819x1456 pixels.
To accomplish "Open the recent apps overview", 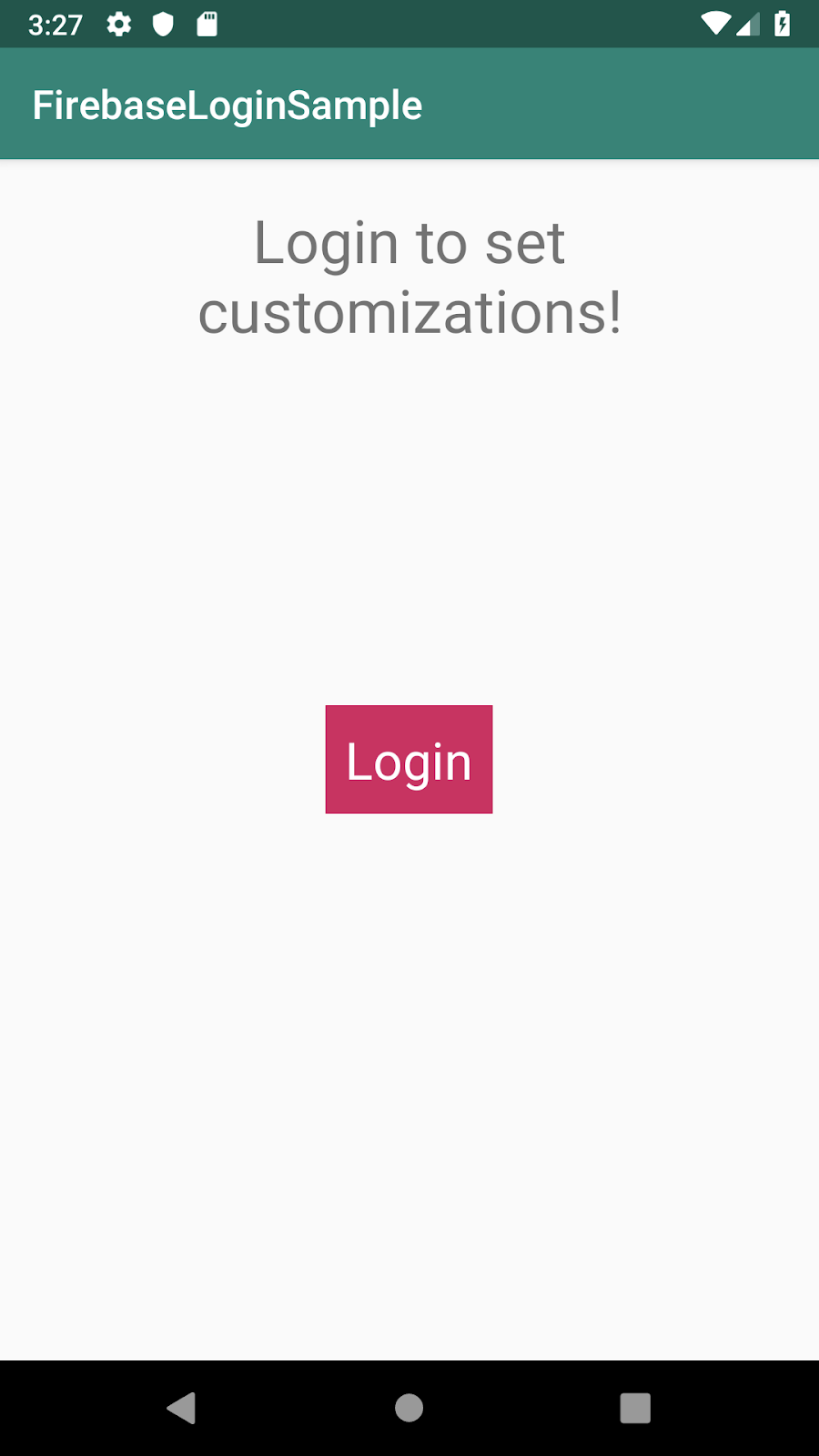I will coord(634,1408).
